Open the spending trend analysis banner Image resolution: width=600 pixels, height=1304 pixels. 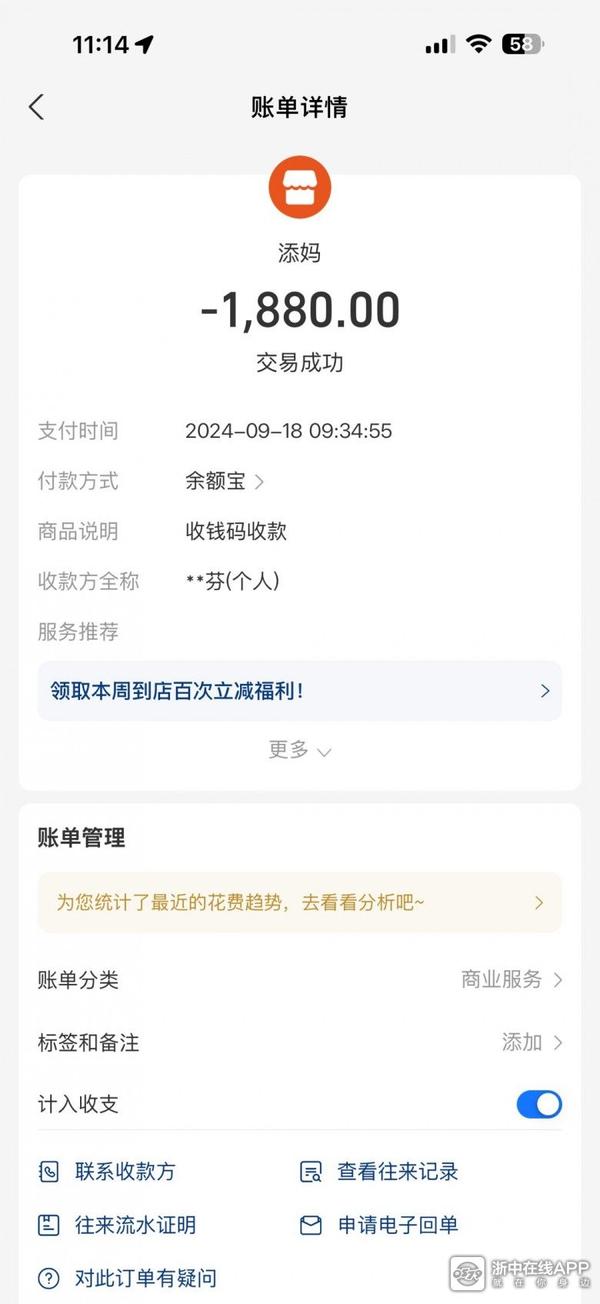coord(299,902)
